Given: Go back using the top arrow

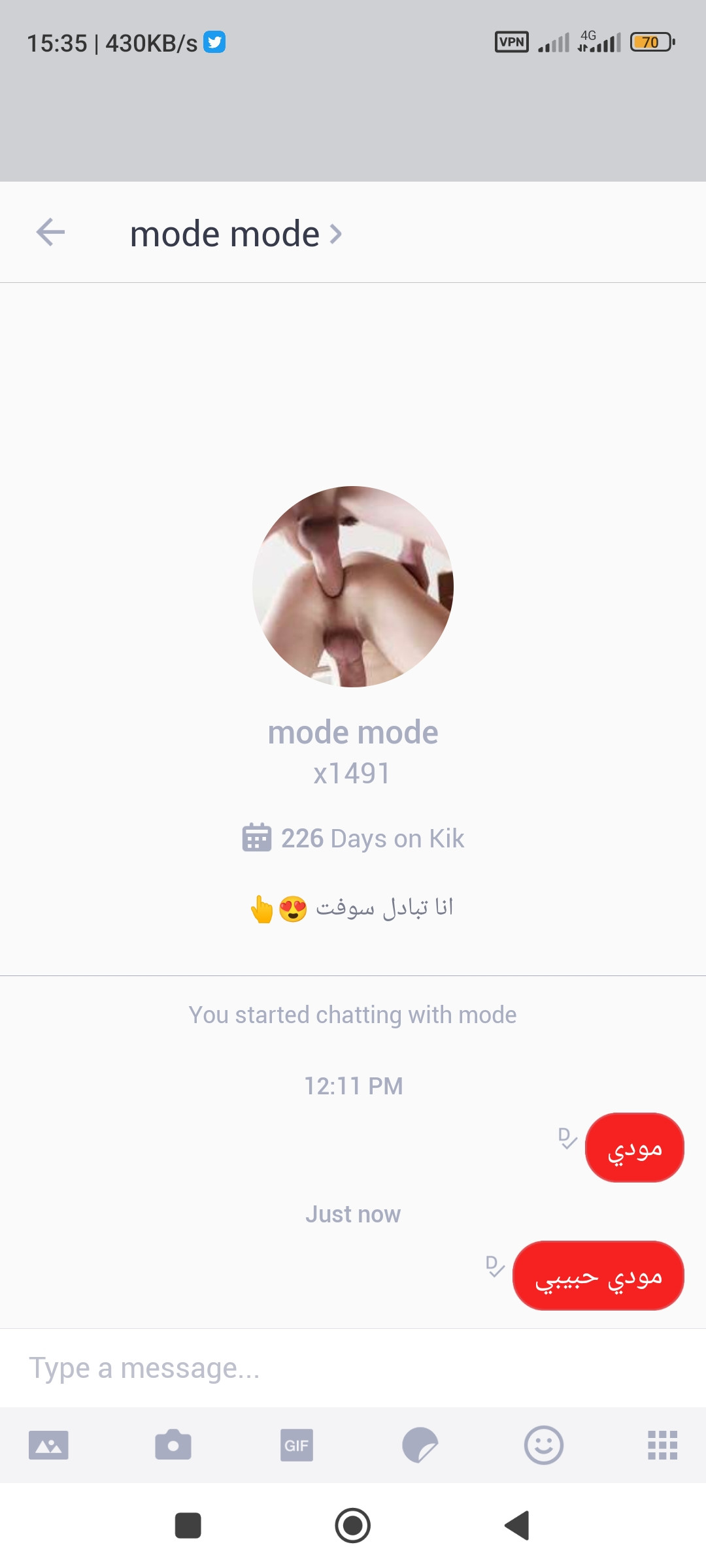Looking at the screenshot, I should pos(50,233).
